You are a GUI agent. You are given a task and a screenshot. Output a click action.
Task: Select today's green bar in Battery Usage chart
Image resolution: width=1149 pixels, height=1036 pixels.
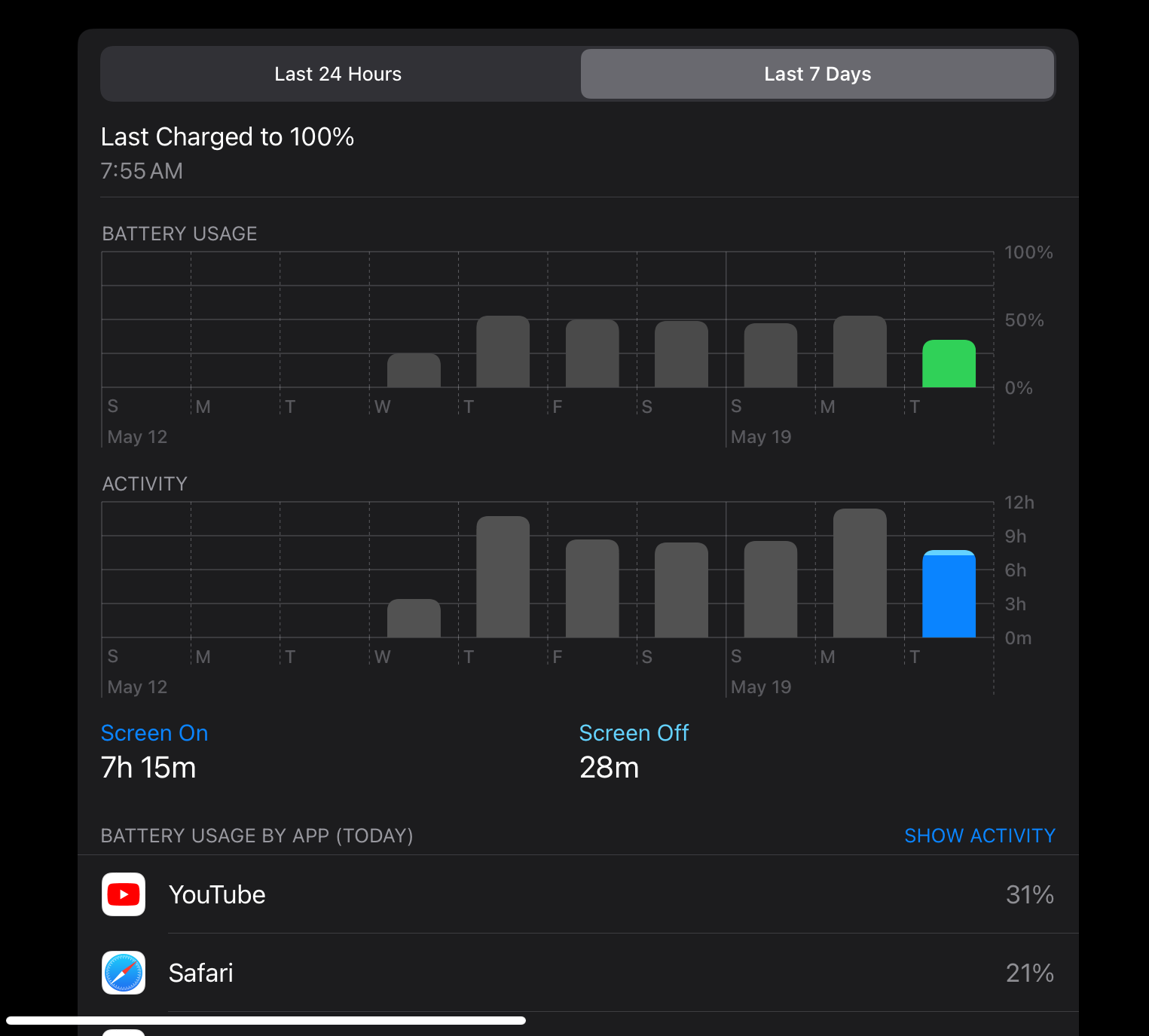(949, 364)
